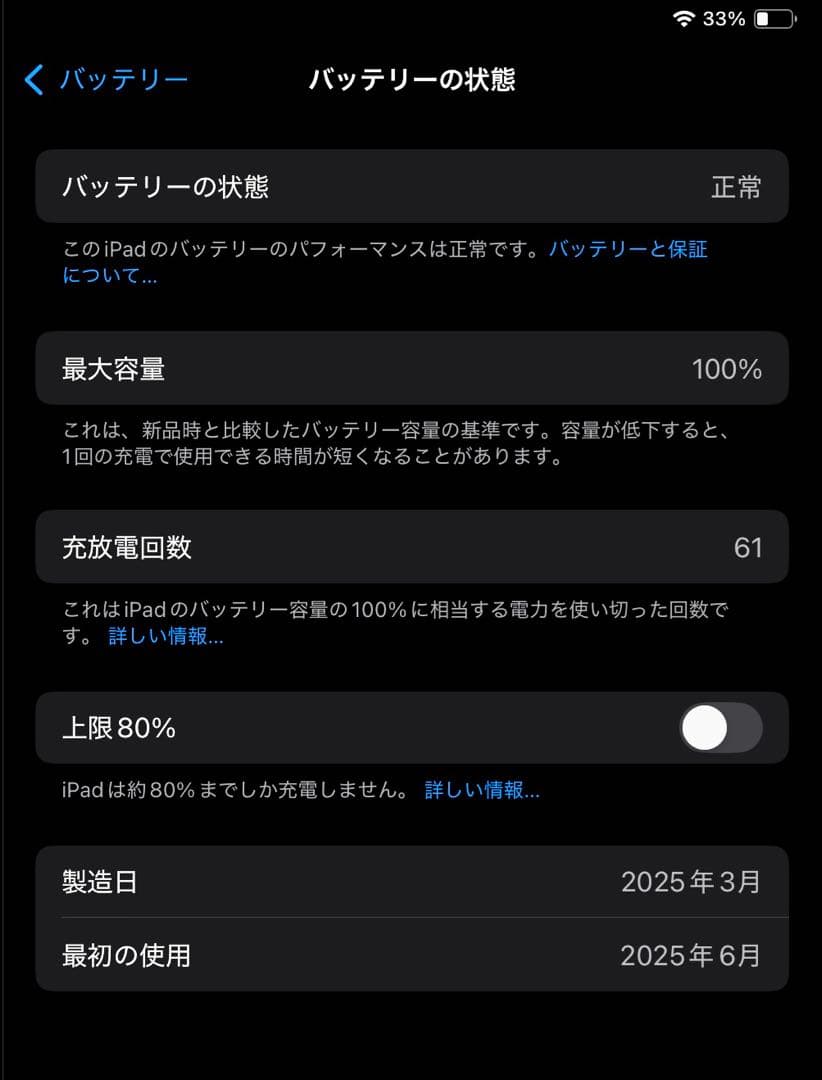Image resolution: width=822 pixels, height=1080 pixels.
Task: Select the バッテリーの状態 row showing 正常
Action: coord(411,186)
